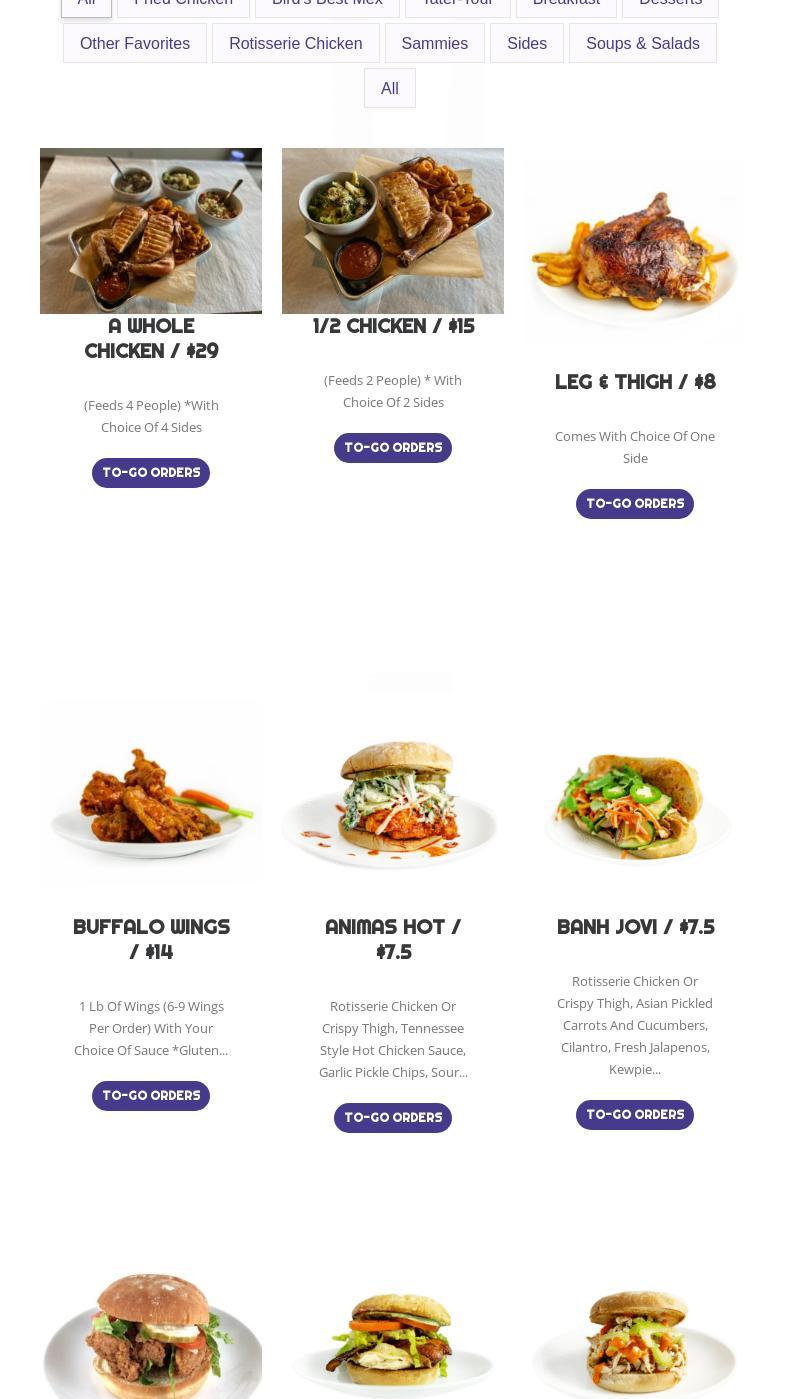Show the Sammies category
The width and height of the screenshot is (785, 1399).
(x=434, y=43)
